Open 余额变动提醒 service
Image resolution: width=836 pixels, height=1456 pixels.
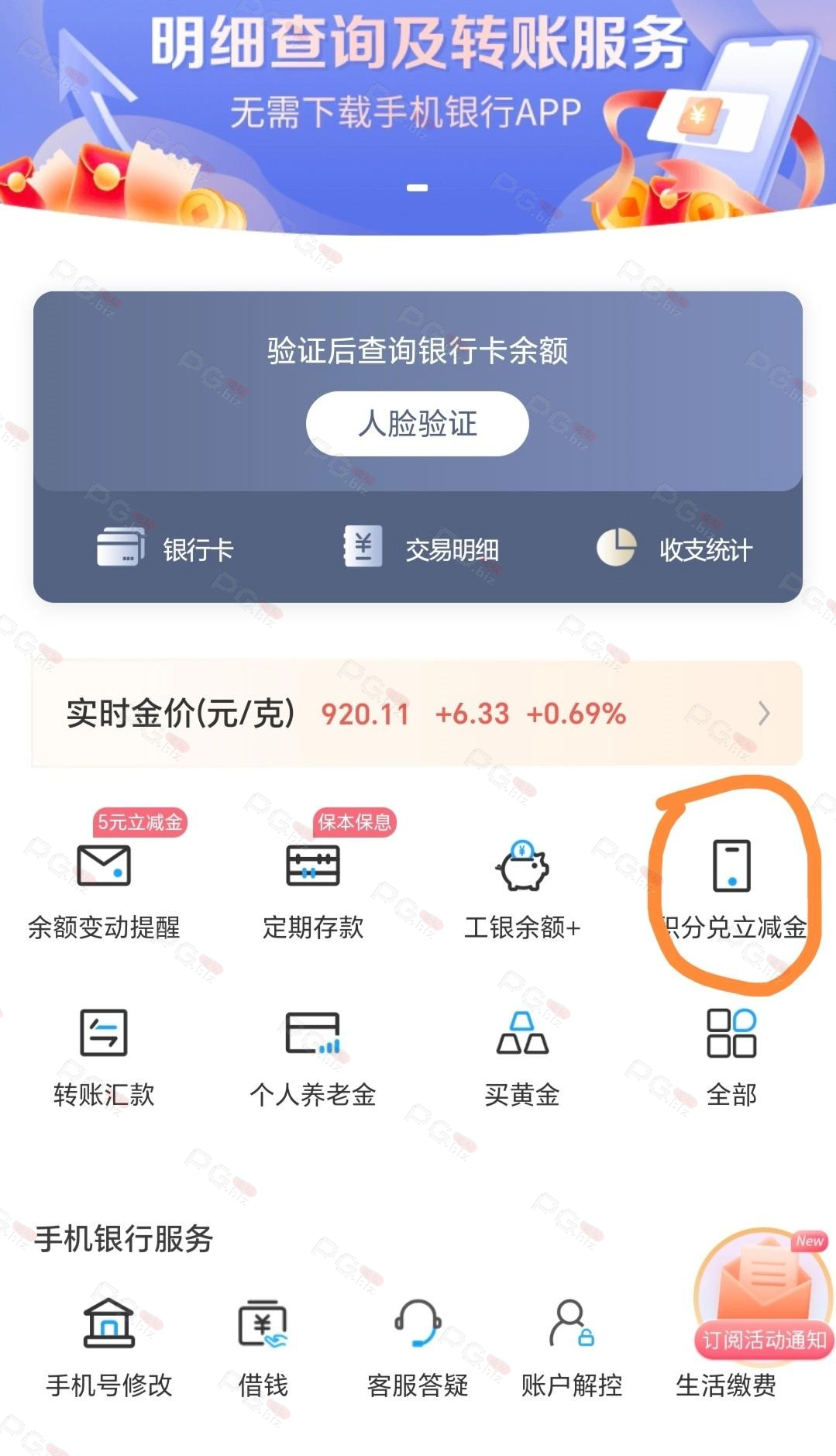coord(104,886)
